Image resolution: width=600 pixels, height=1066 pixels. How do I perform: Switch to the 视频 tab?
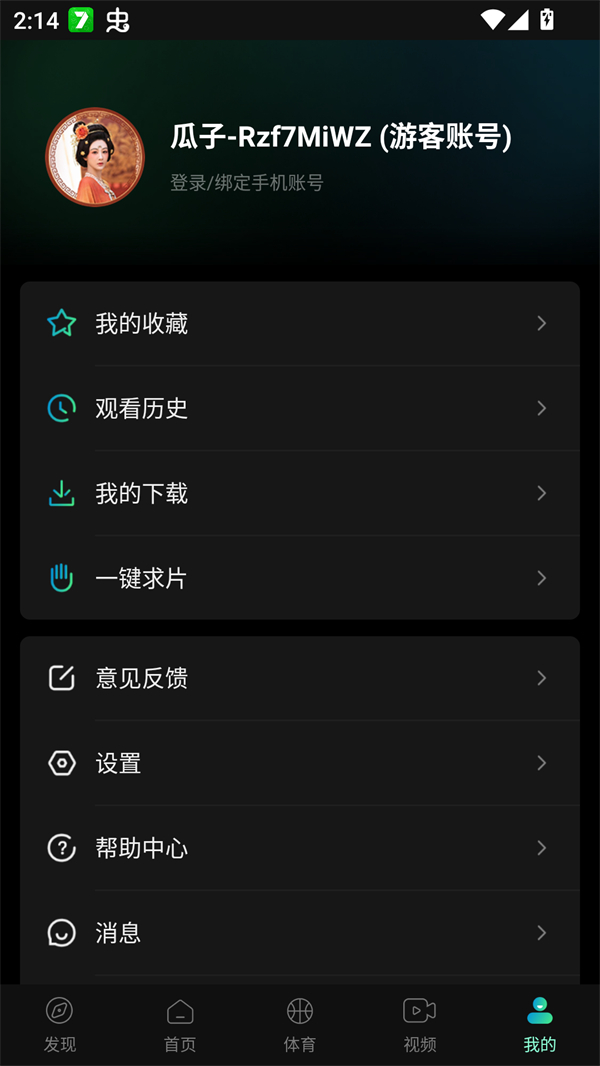[420, 1025]
